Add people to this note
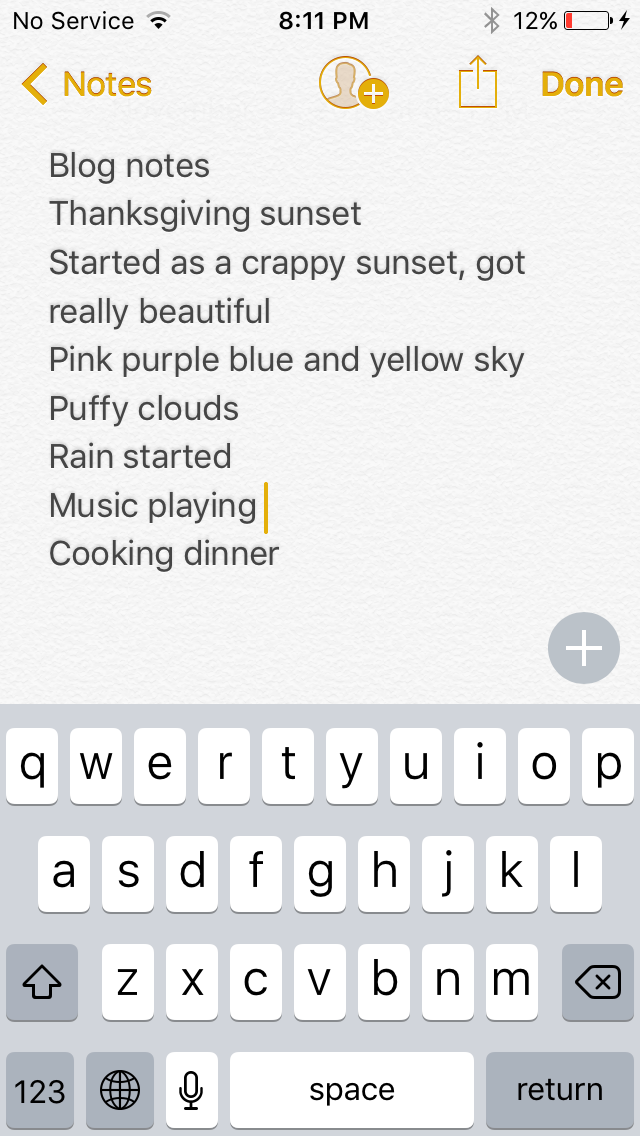 (x=352, y=83)
